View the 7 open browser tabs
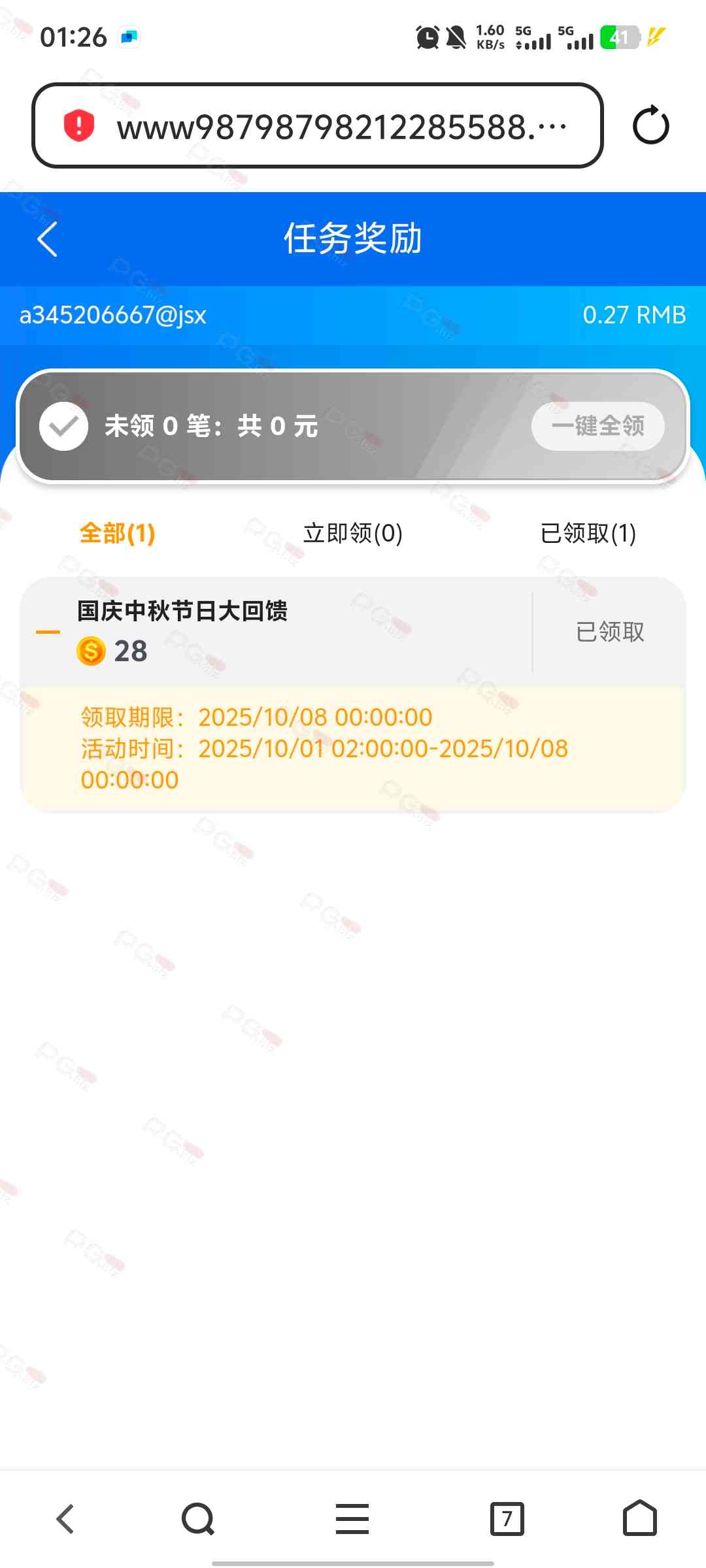Viewport: 706px width, 1568px height. click(507, 1518)
